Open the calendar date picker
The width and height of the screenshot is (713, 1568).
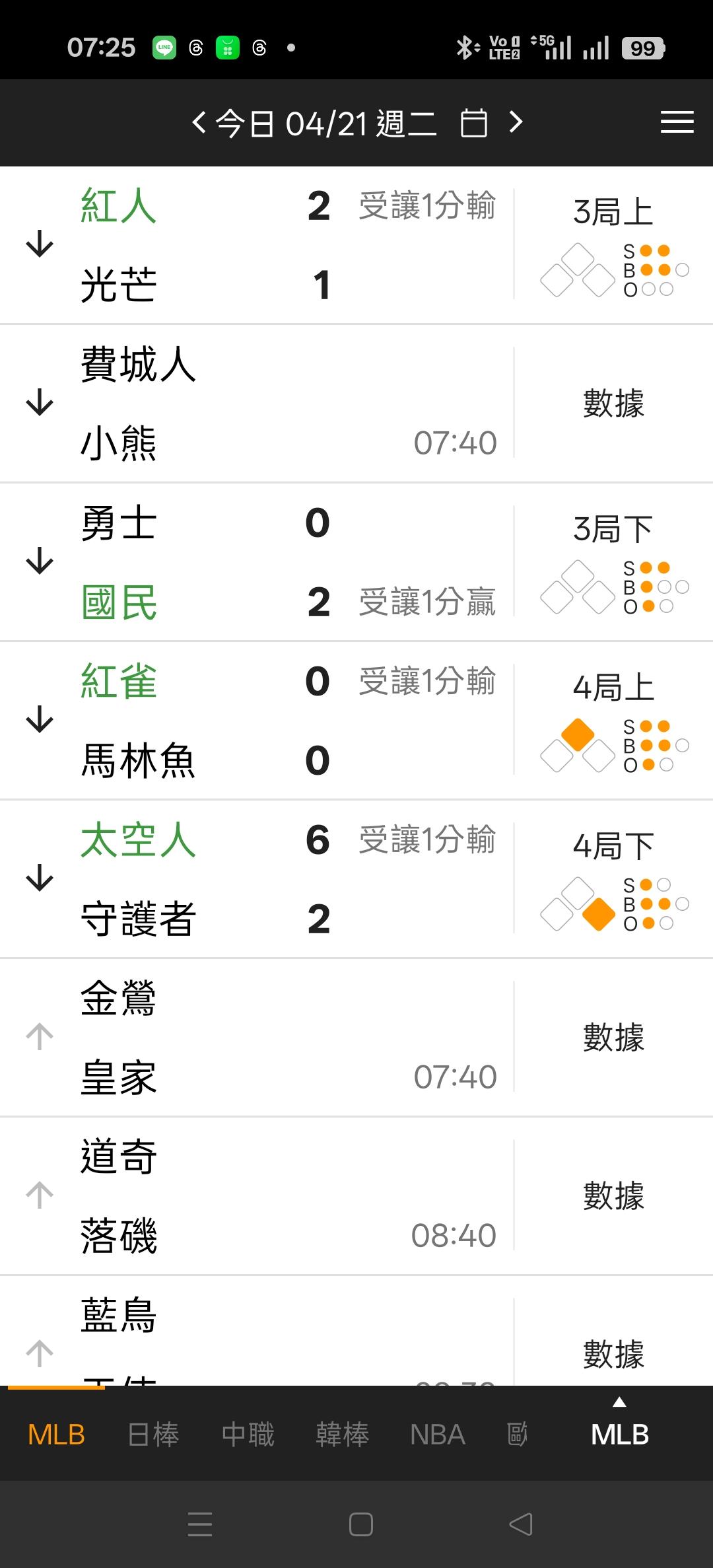tap(473, 123)
